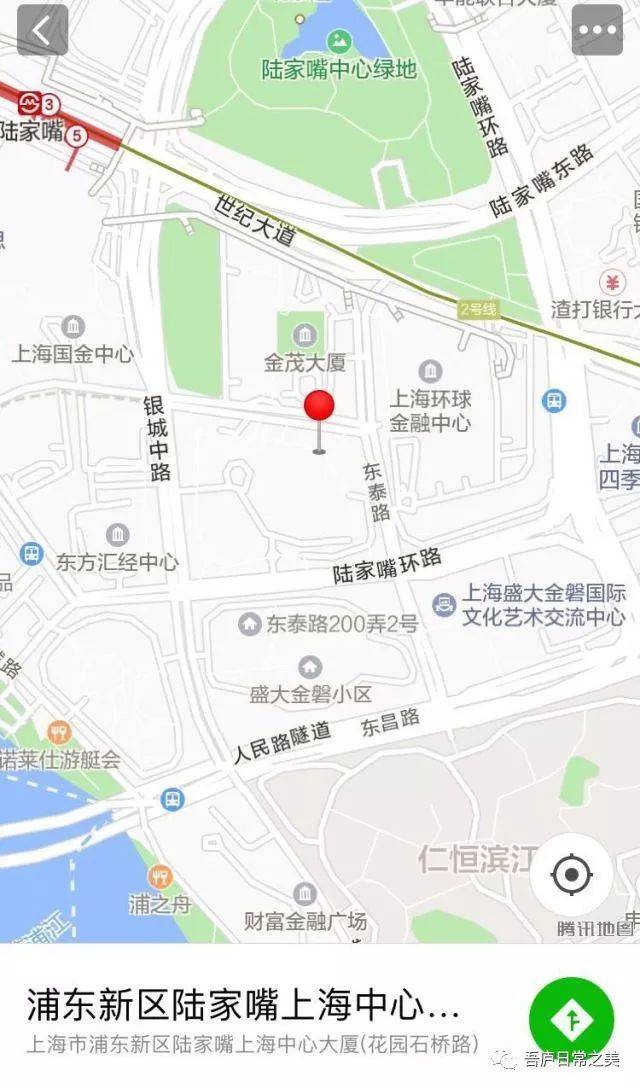Image resolution: width=640 pixels, height=1088 pixels.
Task: Open the three-dot overflow menu
Action: (597, 30)
